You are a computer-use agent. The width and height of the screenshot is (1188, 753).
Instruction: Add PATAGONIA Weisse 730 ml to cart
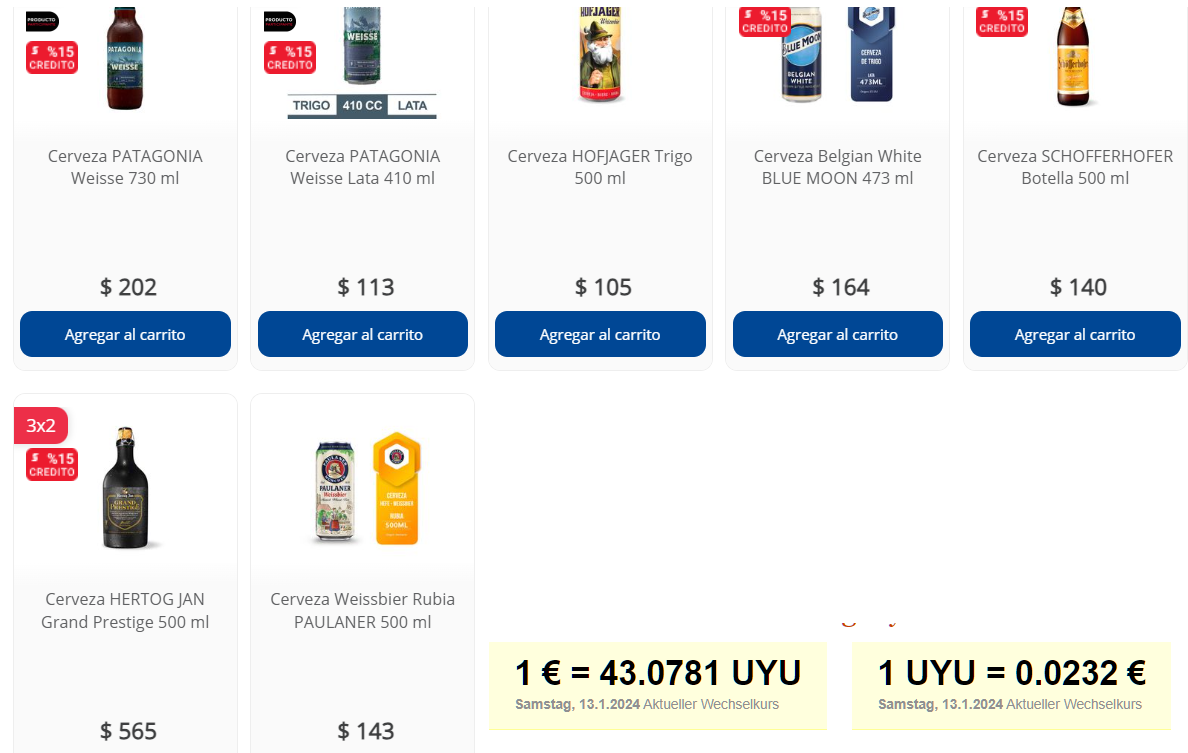(x=125, y=334)
